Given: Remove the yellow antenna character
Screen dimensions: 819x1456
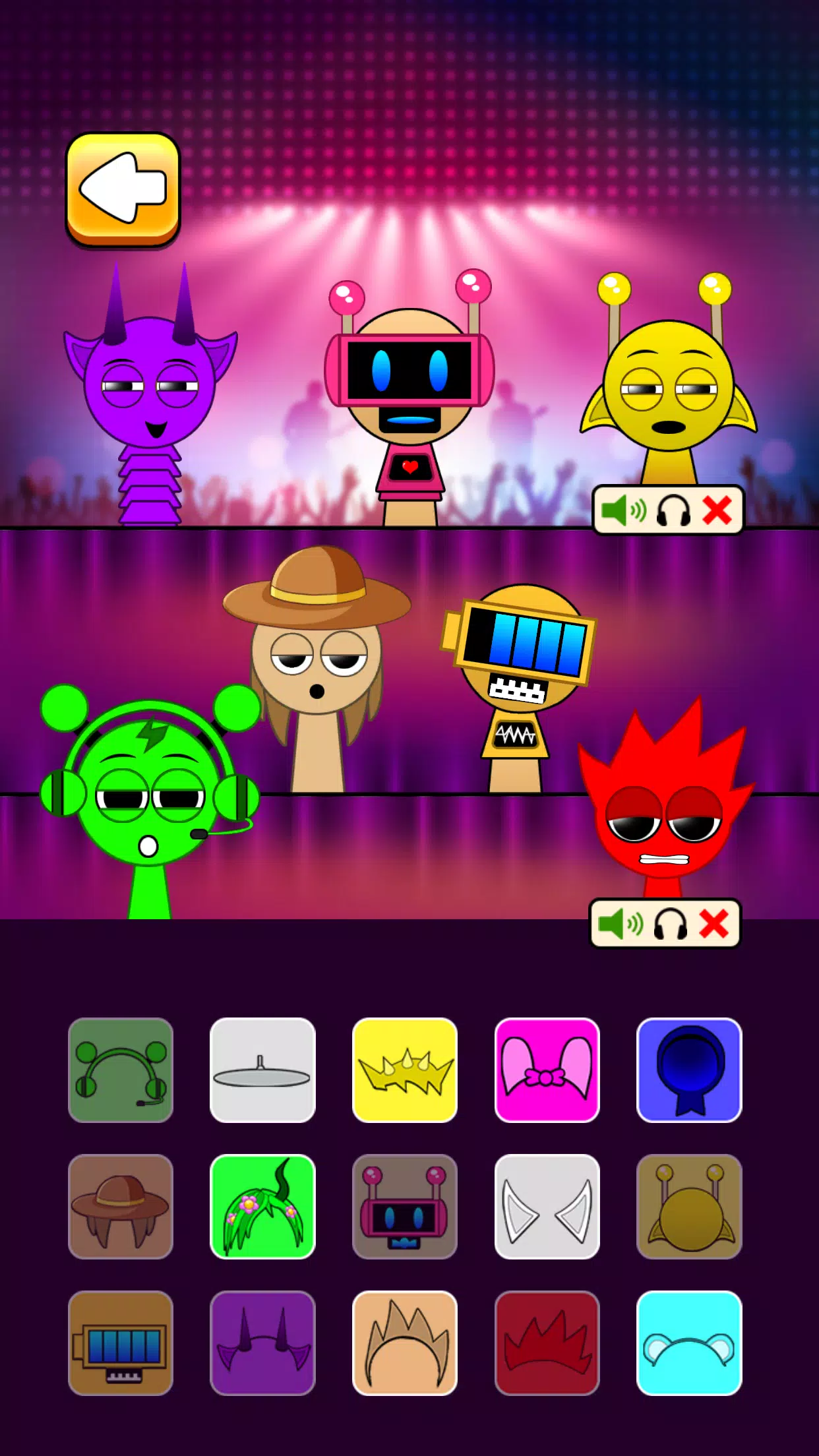Looking at the screenshot, I should 717,511.
